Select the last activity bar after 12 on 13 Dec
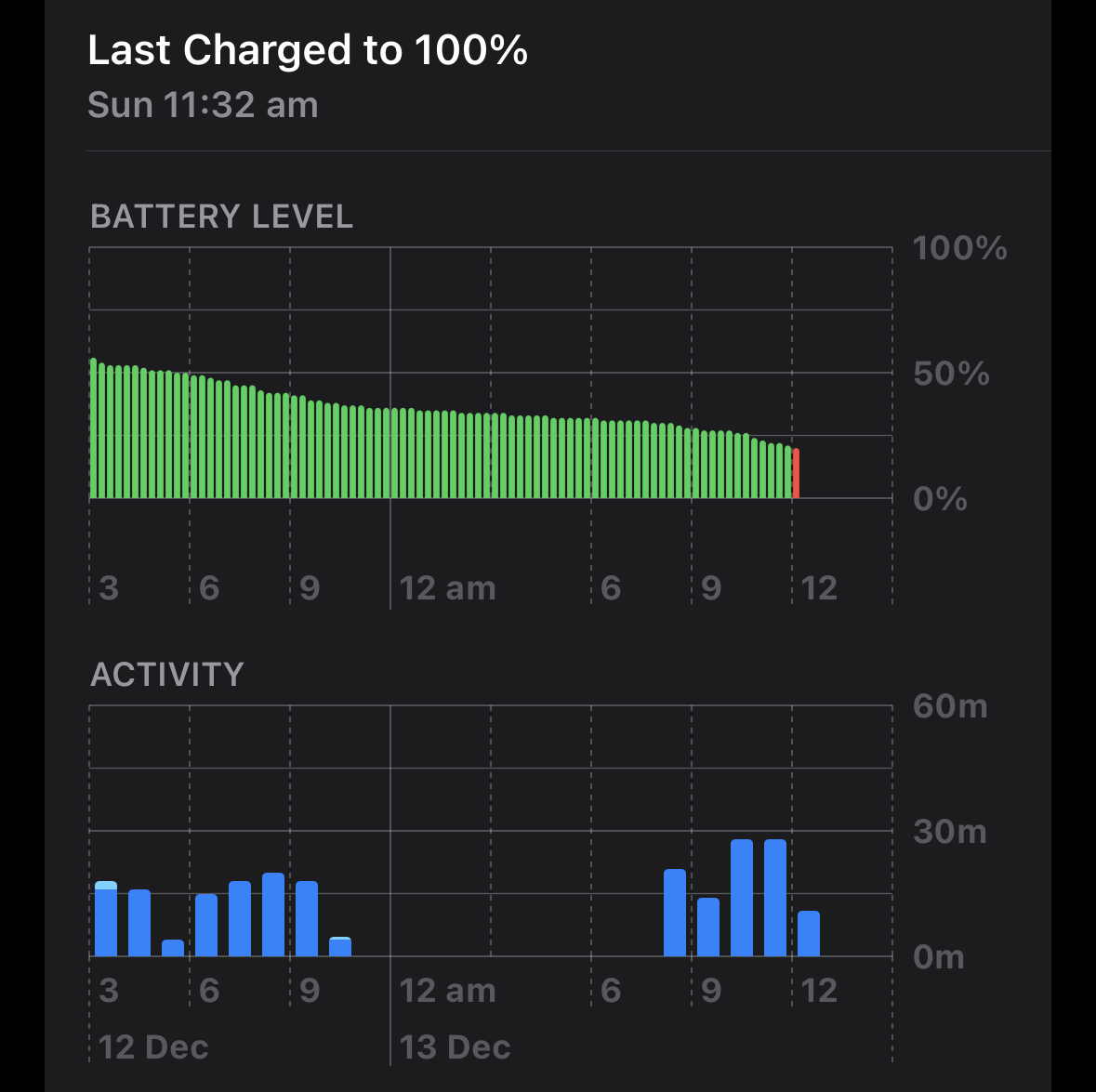 click(809, 934)
